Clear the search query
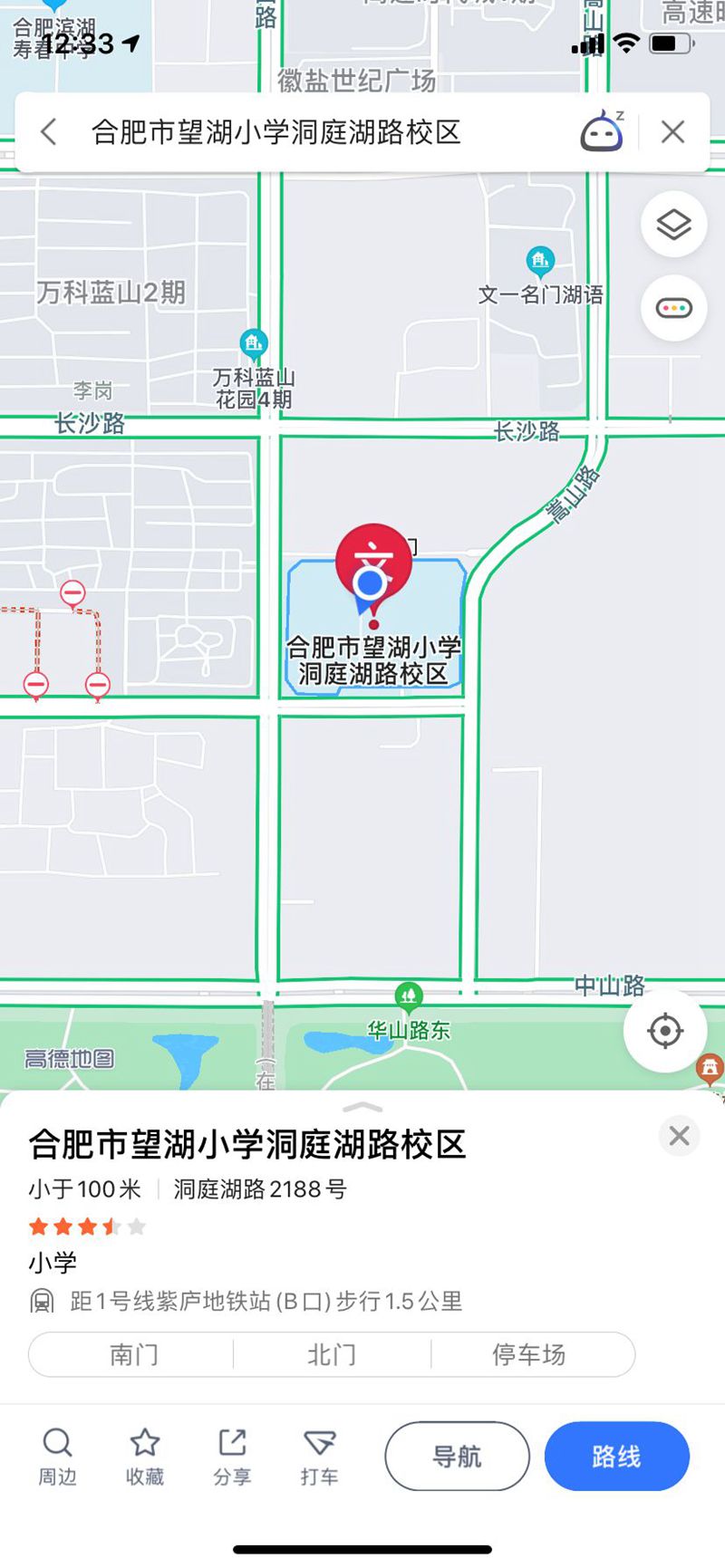Viewport: 725px width, 1568px height. coord(672,132)
